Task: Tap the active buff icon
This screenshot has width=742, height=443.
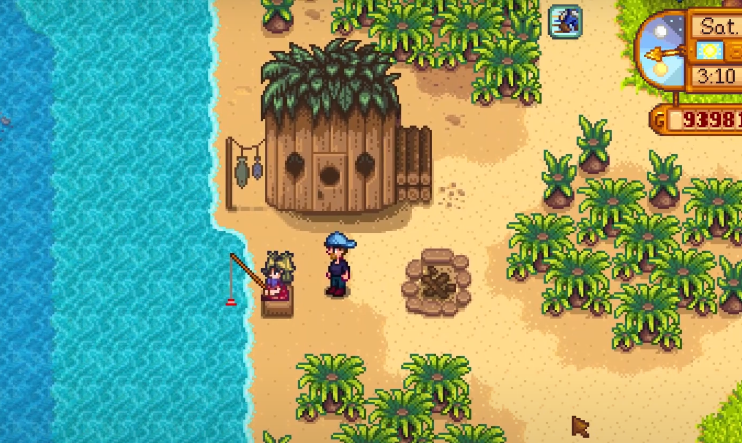Action: tap(565, 21)
